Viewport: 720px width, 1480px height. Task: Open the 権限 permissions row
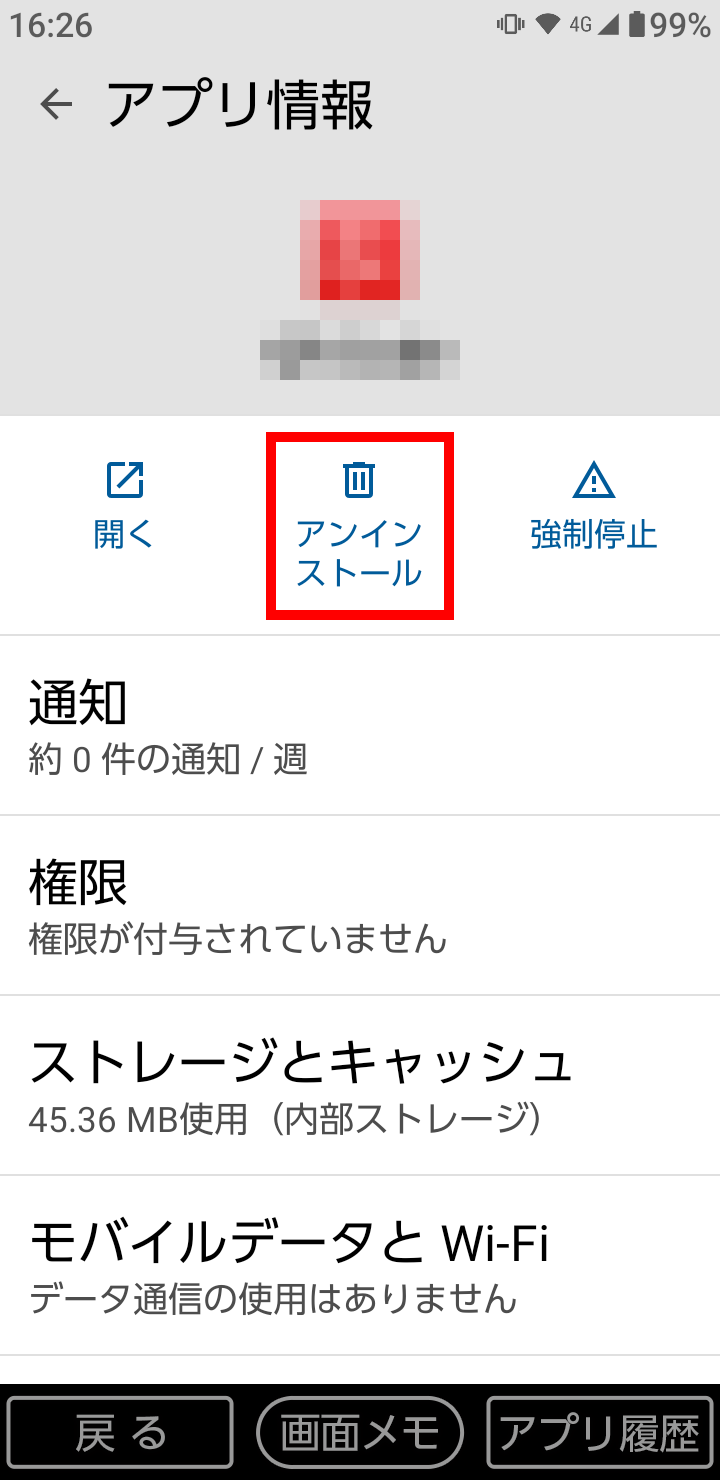pyautogui.click(x=360, y=905)
